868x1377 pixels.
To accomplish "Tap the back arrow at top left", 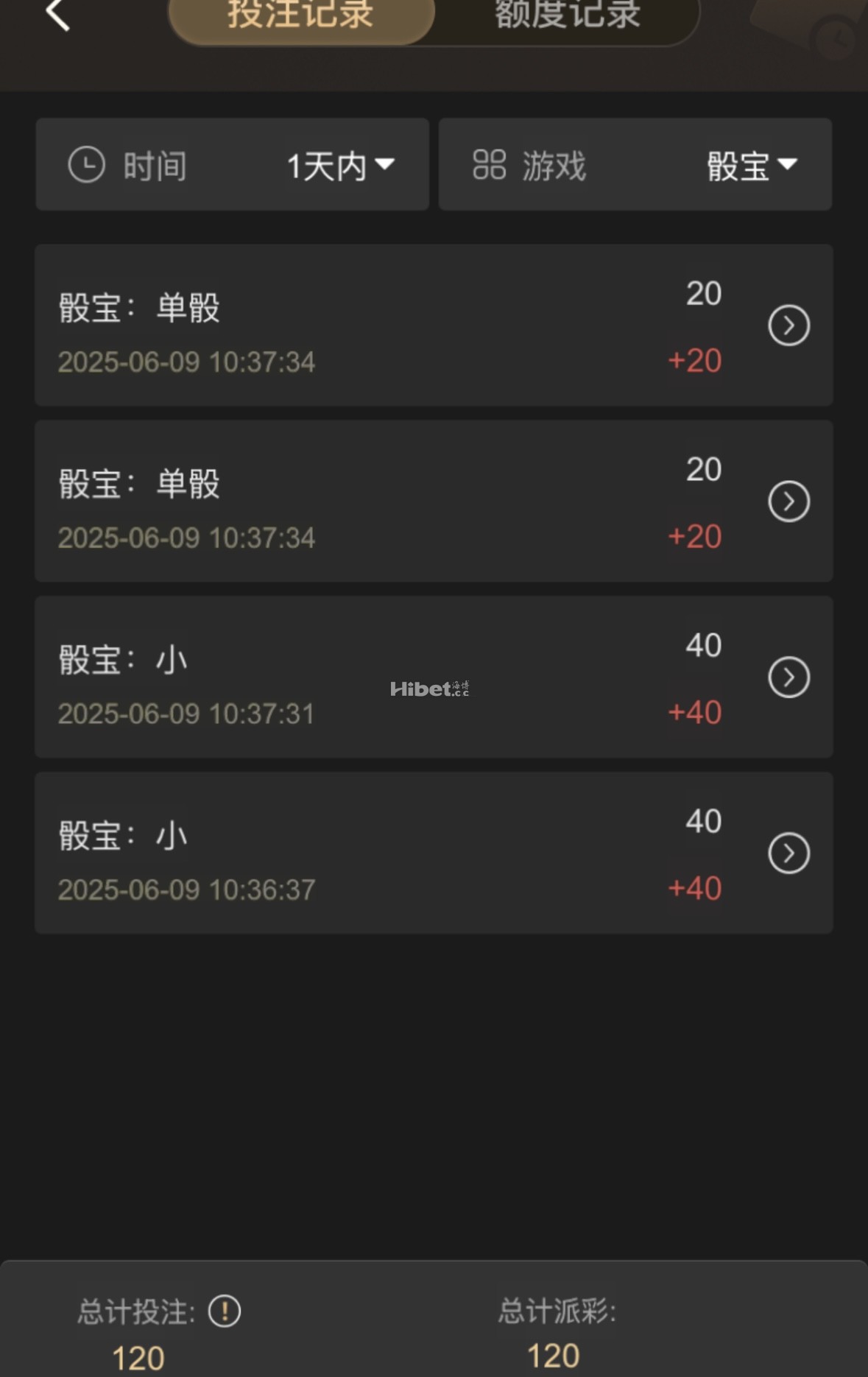I will pos(59,16).
